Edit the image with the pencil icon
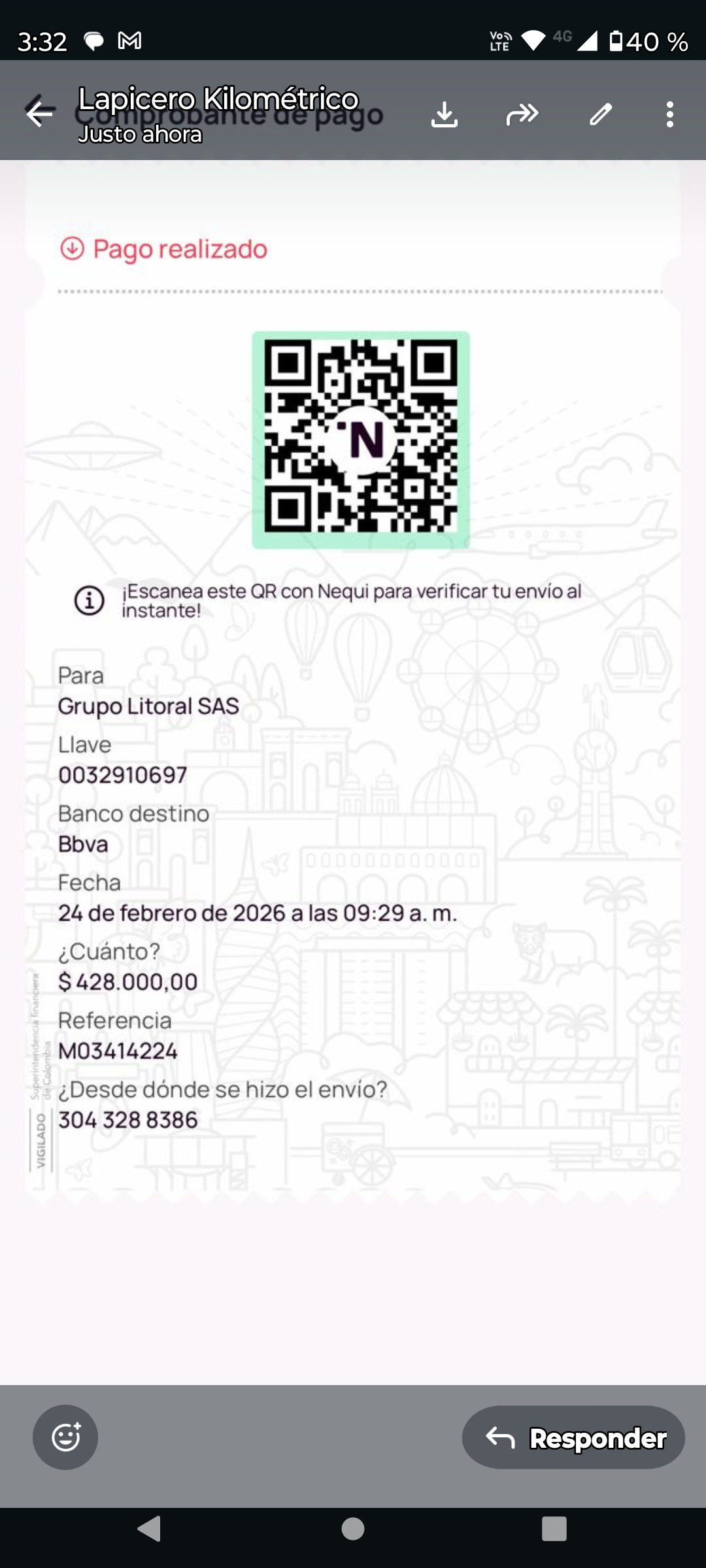The image size is (706, 1568). 601,114
